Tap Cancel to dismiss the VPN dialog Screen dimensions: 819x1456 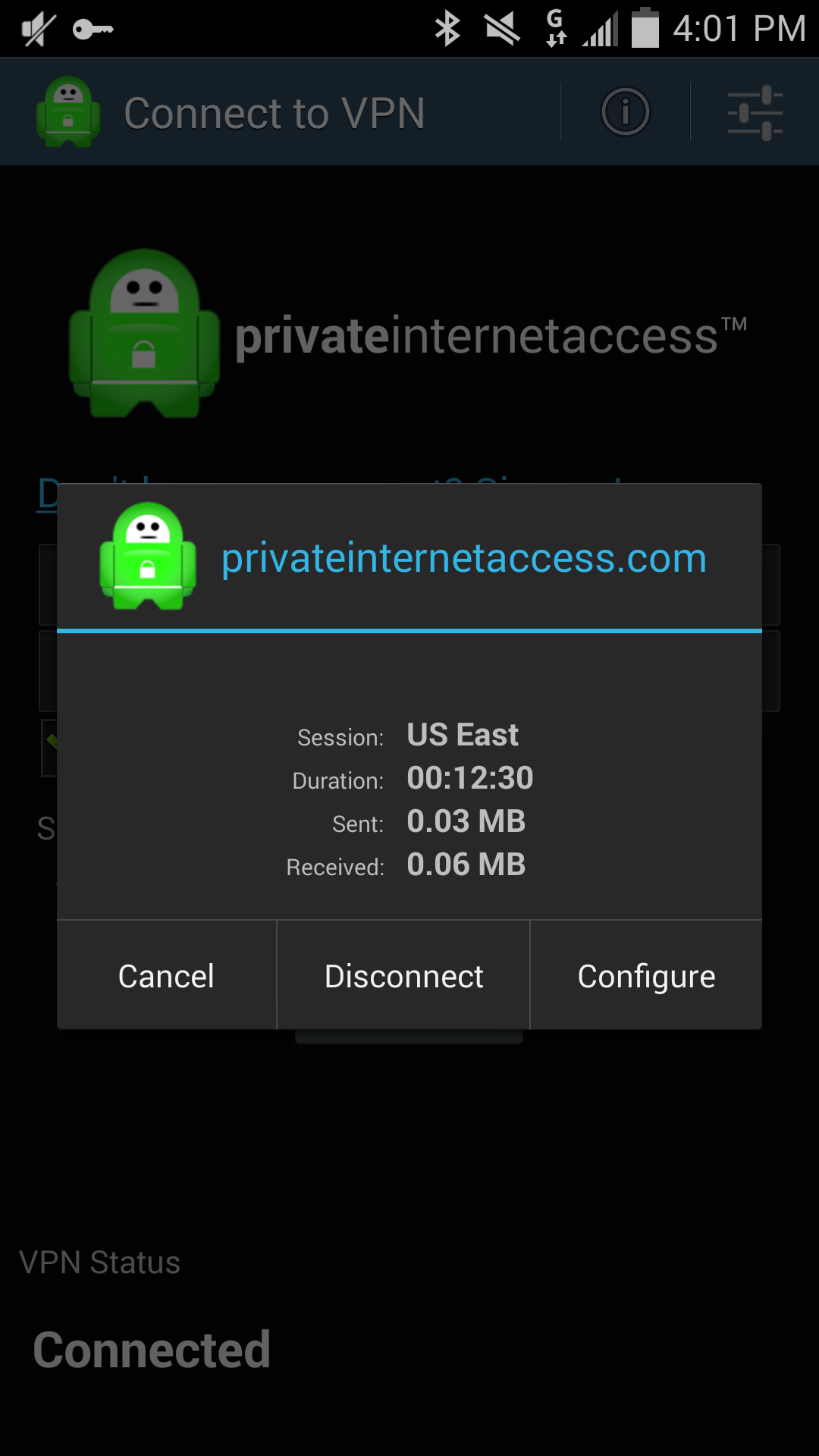(x=166, y=976)
